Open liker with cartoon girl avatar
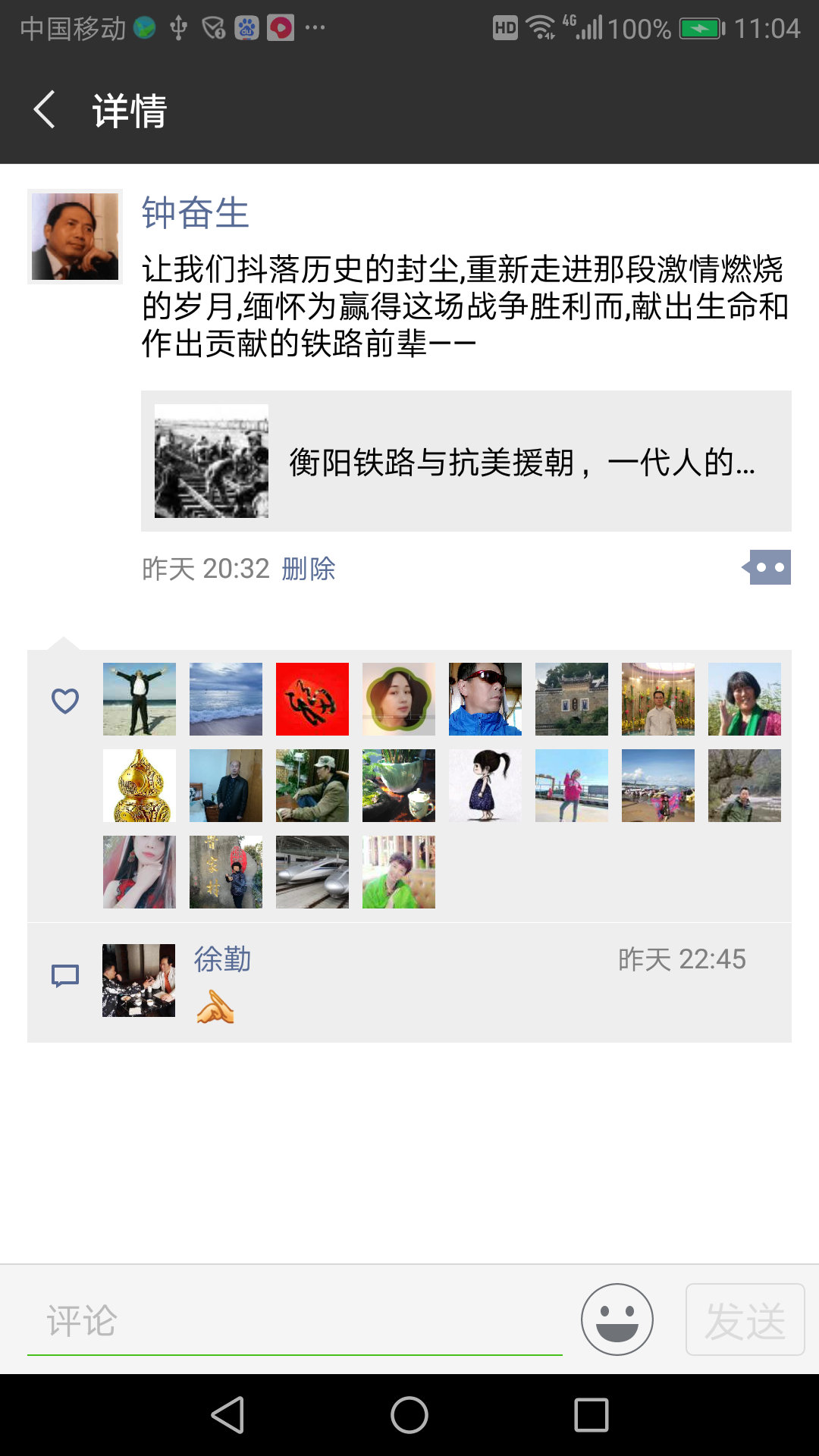Image resolution: width=819 pixels, height=1456 pixels. pyautogui.click(x=485, y=786)
